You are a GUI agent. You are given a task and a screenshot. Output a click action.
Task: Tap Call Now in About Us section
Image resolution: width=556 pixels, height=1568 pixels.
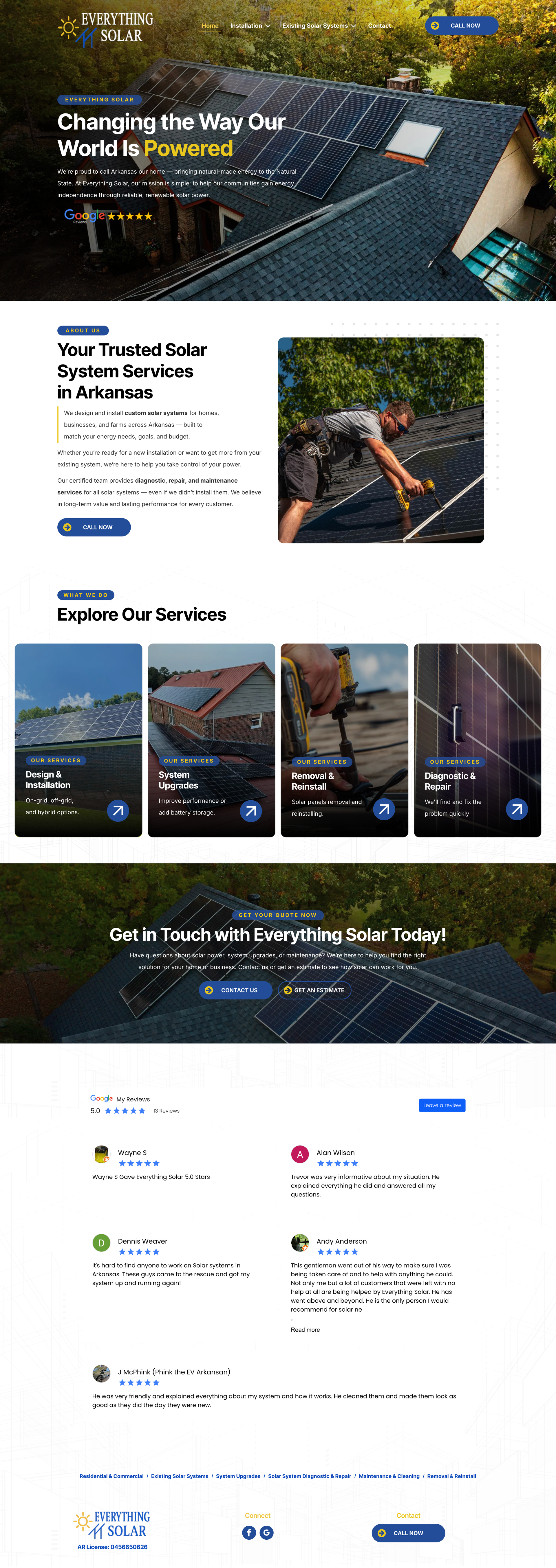point(94,527)
